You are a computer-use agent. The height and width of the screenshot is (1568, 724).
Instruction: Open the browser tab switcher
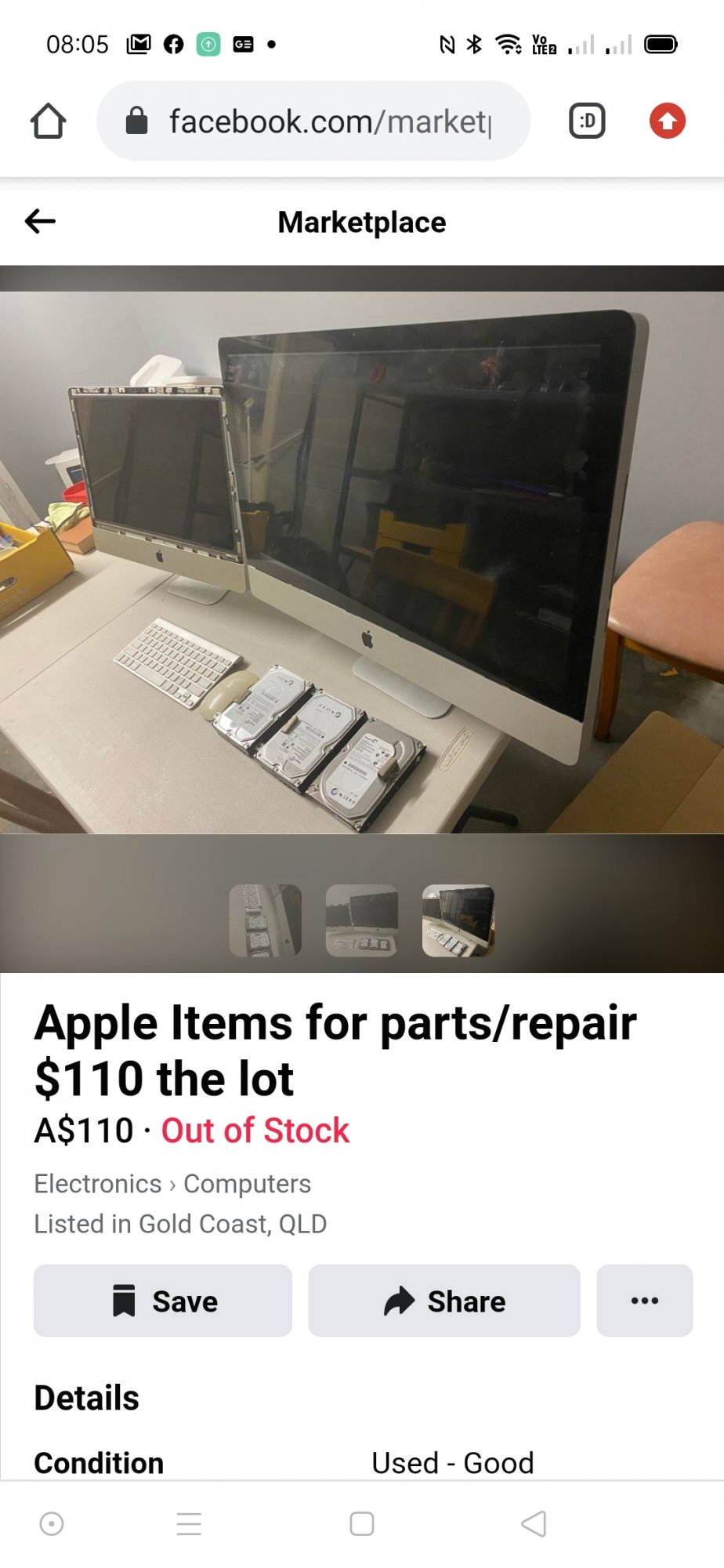587,122
